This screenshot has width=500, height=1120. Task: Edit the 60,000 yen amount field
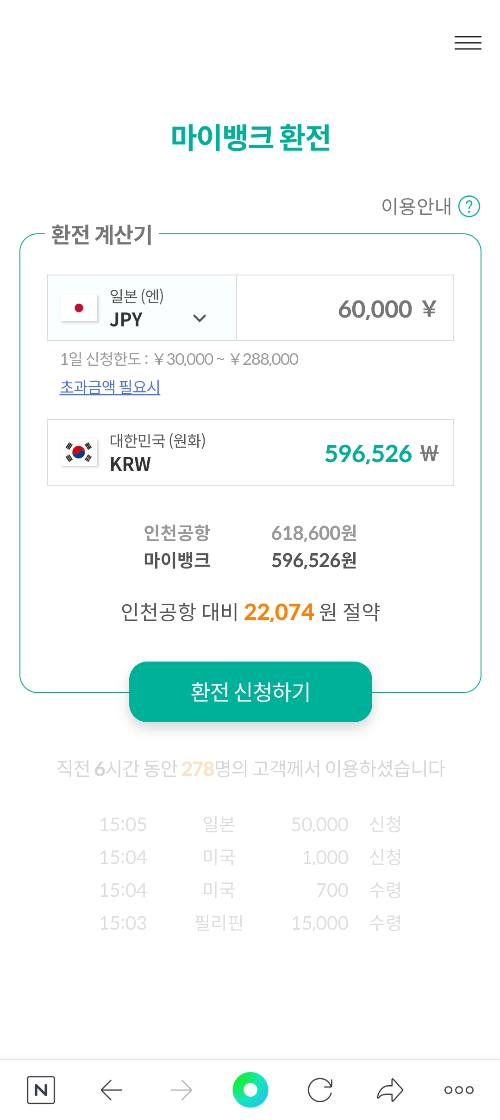(345, 308)
